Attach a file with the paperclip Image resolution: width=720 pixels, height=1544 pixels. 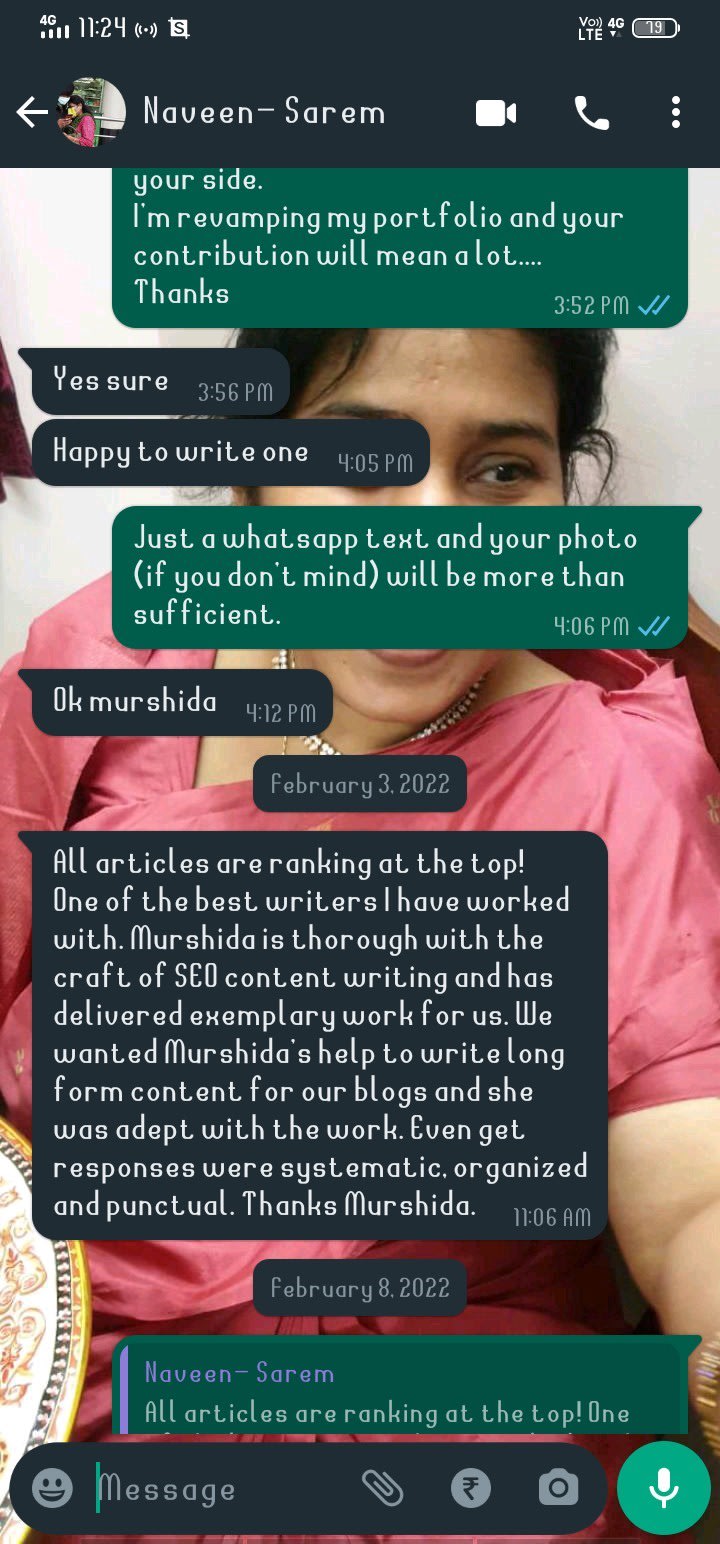click(382, 1489)
